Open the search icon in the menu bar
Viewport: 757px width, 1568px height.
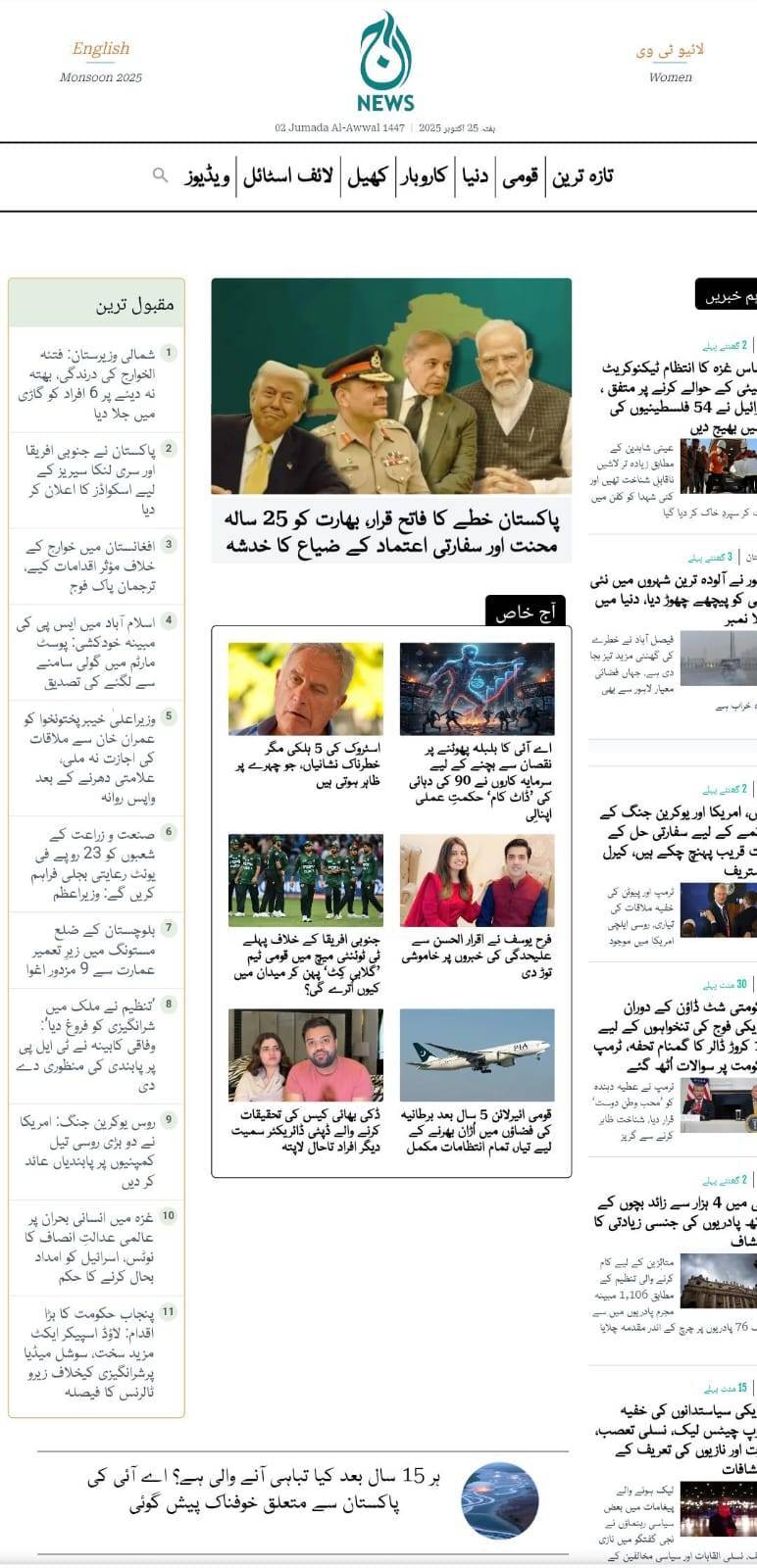(x=160, y=175)
